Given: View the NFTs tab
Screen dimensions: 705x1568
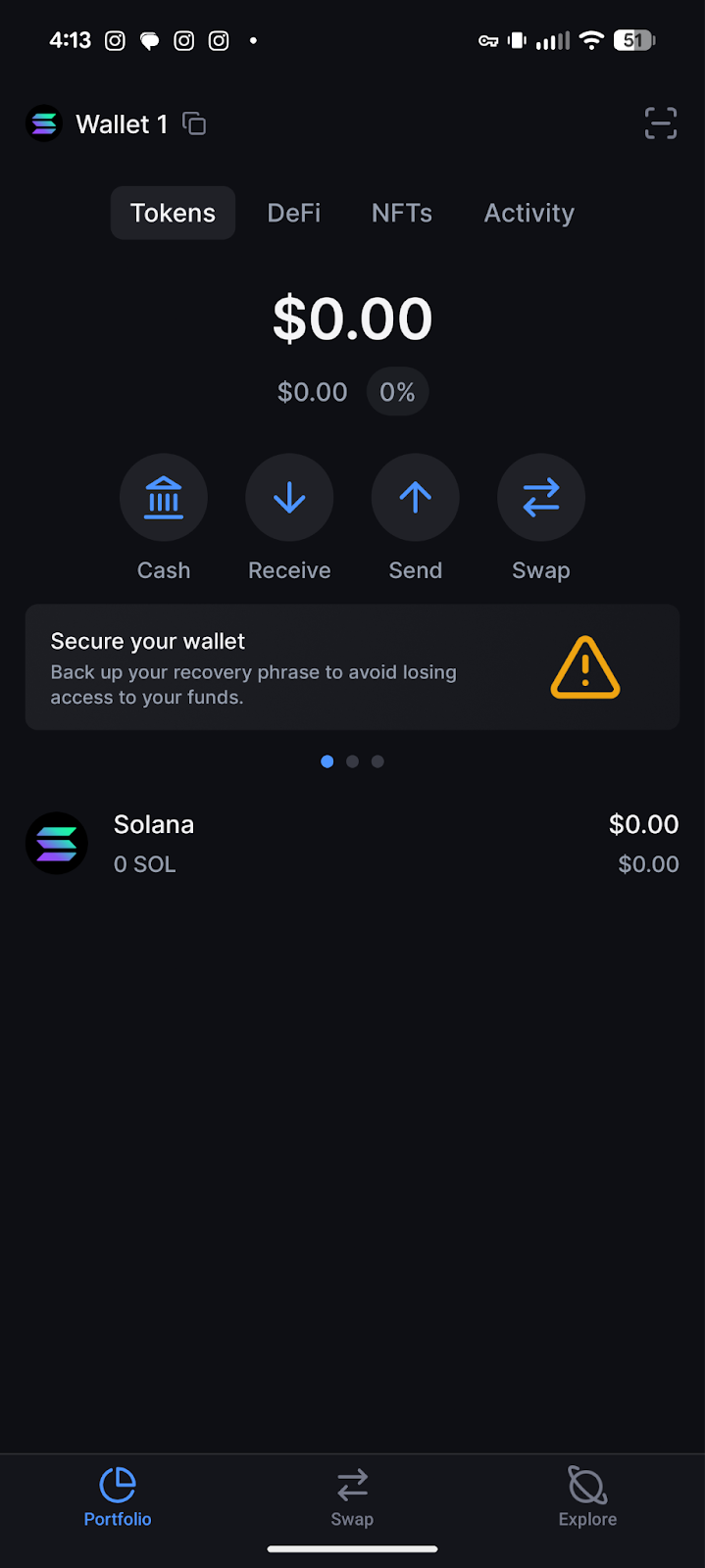Looking at the screenshot, I should pyautogui.click(x=402, y=213).
